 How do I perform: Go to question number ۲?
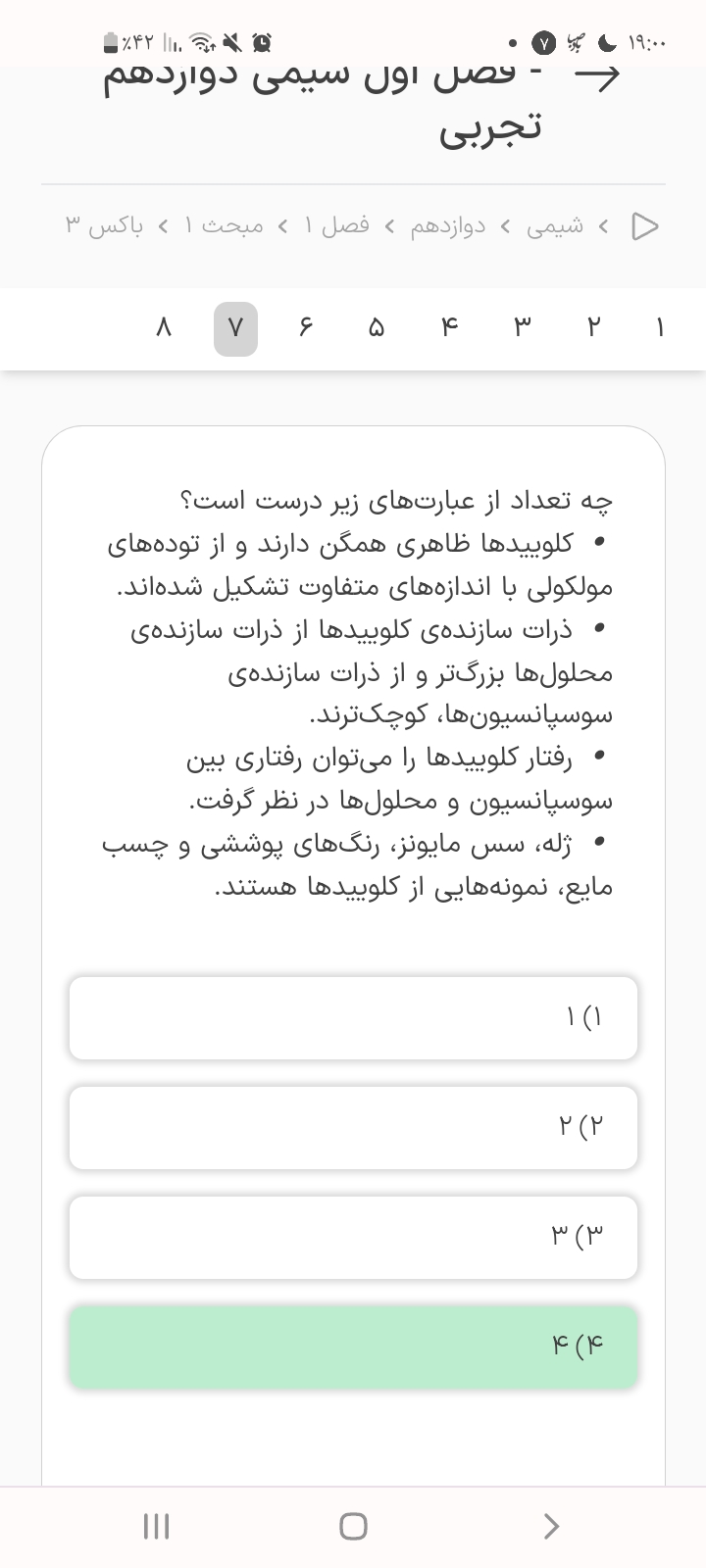click(x=591, y=328)
